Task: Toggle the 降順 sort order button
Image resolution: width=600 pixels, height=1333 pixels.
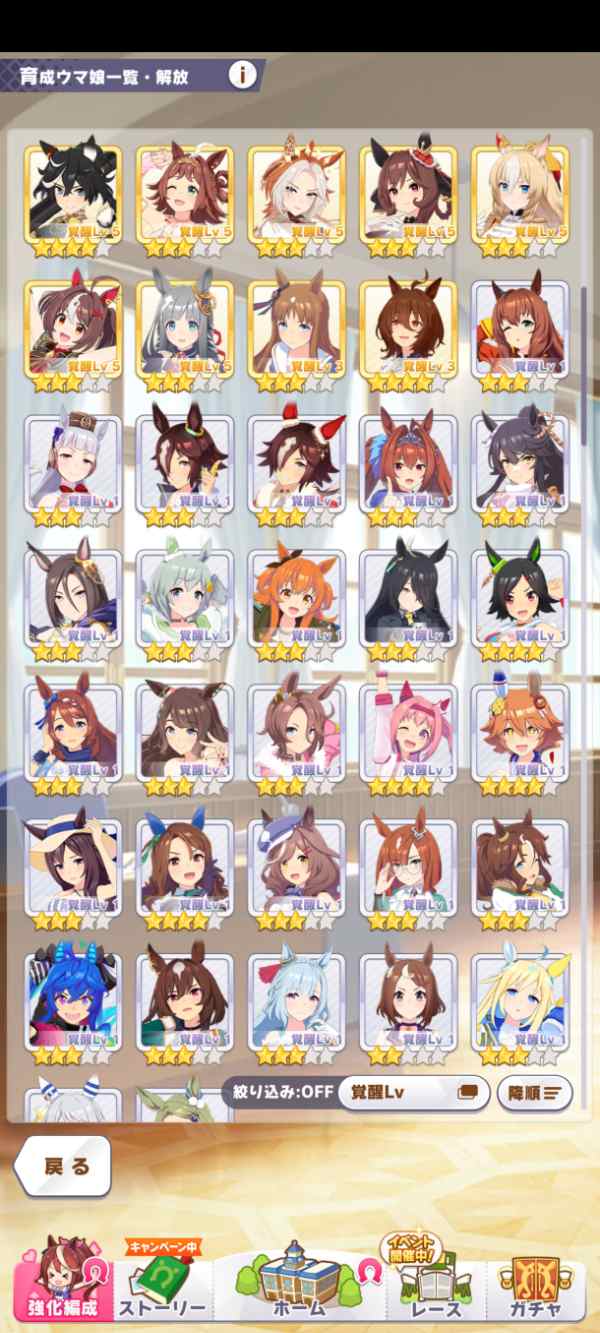Action: pos(534,1092)
